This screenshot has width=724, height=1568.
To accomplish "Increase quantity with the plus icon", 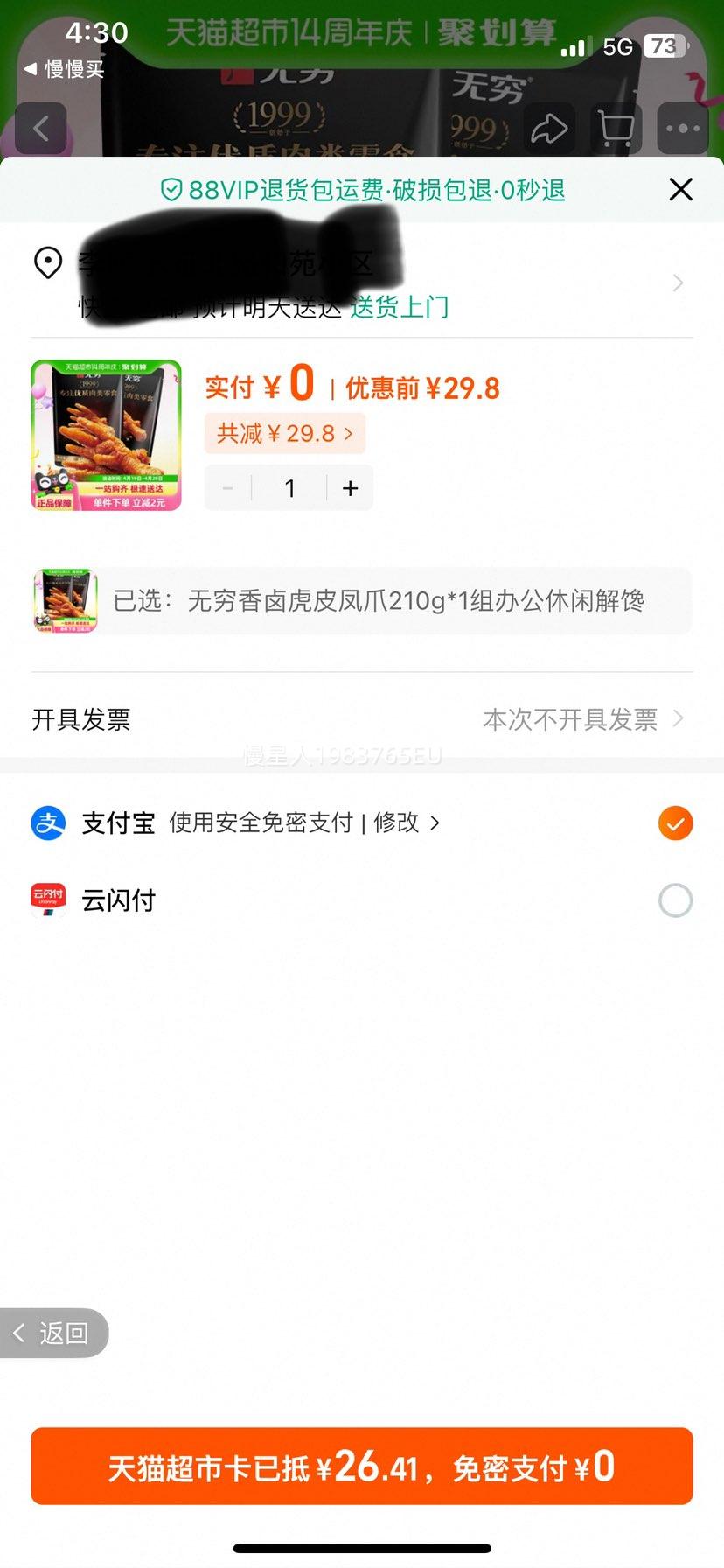I will [x=350, y=487].
